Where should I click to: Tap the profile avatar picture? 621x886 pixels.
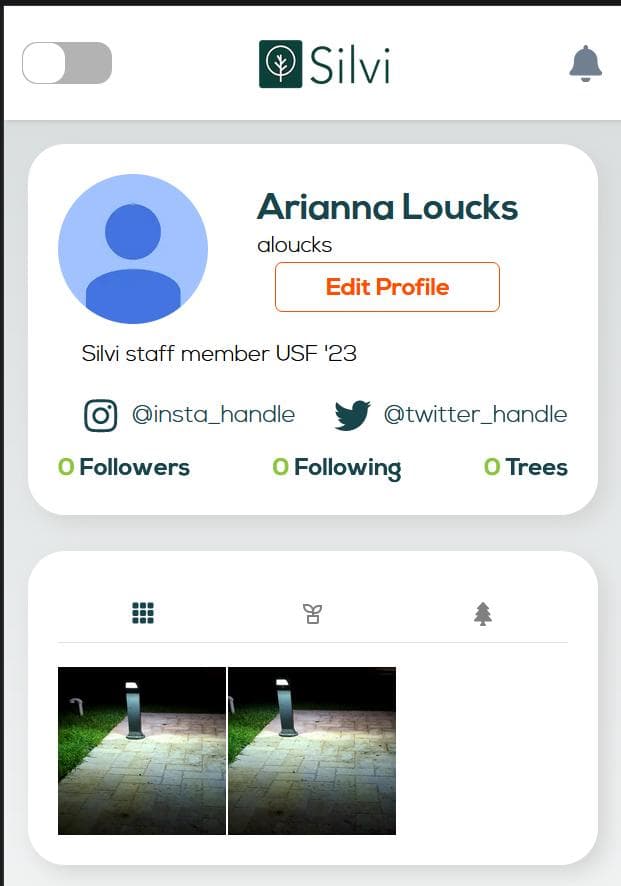[x=133, y=249]
